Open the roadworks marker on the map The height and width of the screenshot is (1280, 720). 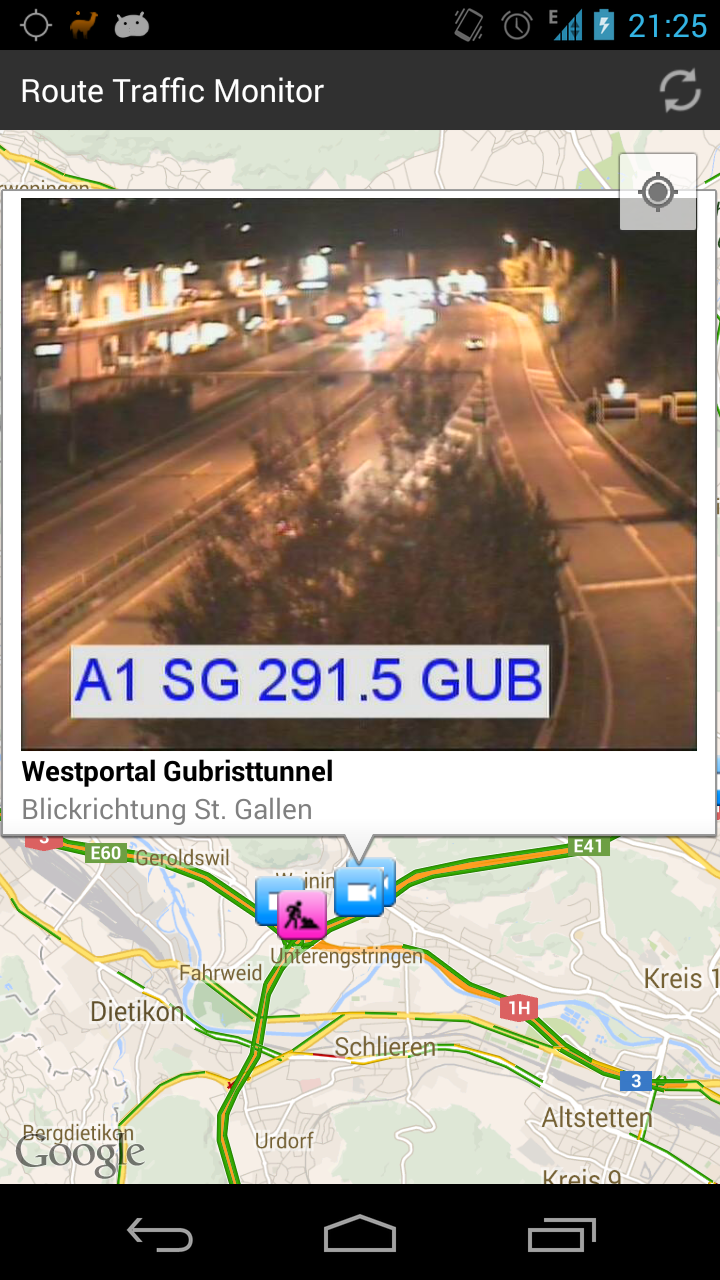pos(302,914)
